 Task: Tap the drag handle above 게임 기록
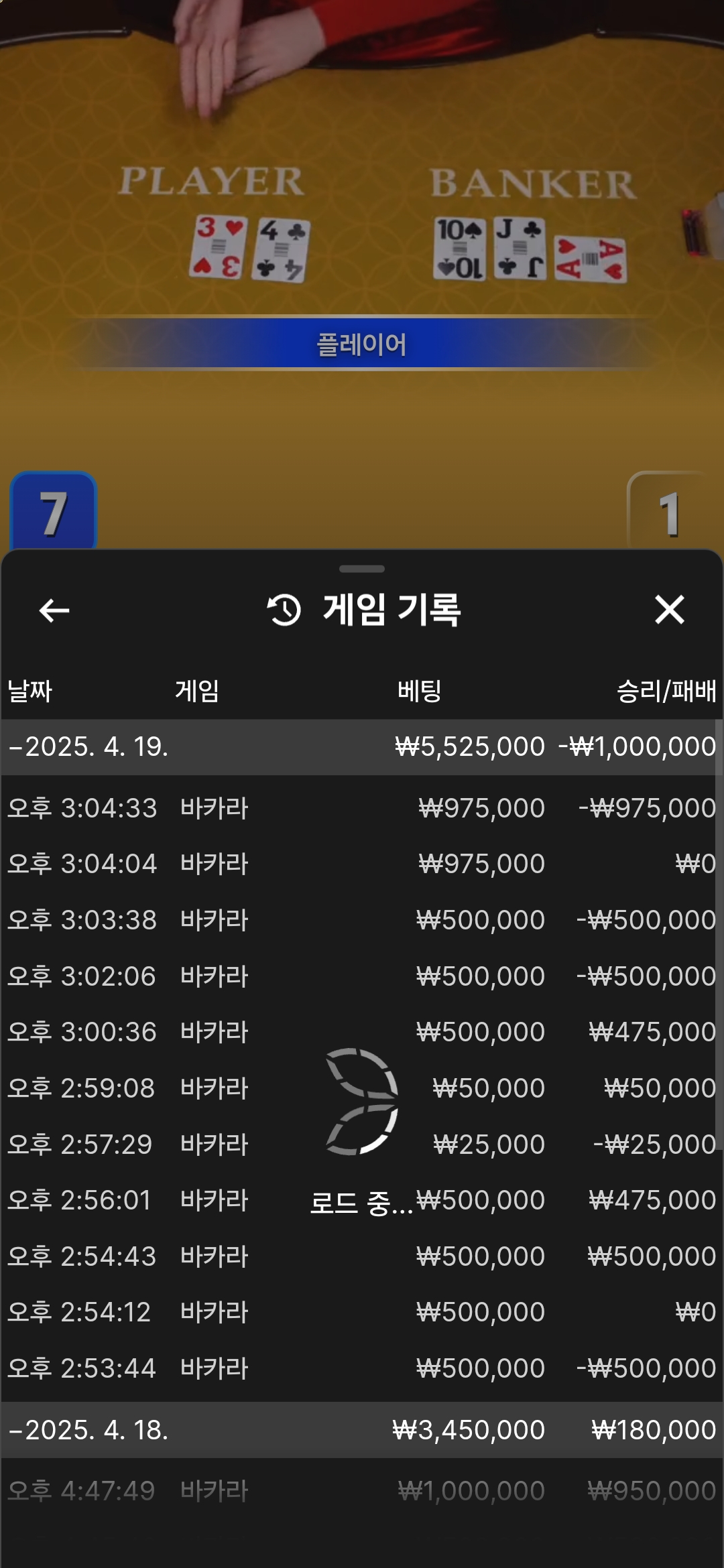click(x=362, y=569)
